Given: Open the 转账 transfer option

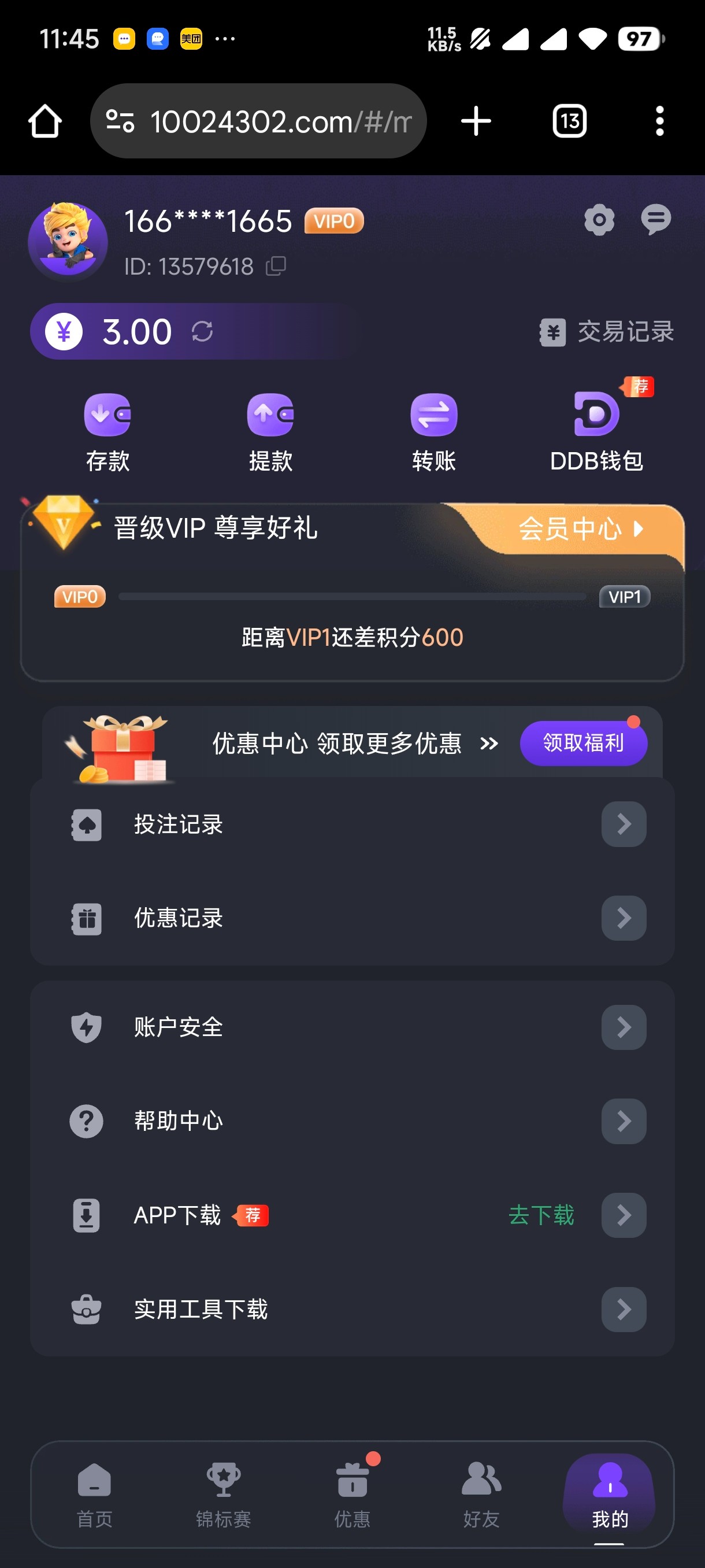Looking at the screenshot, I should 434,431.
